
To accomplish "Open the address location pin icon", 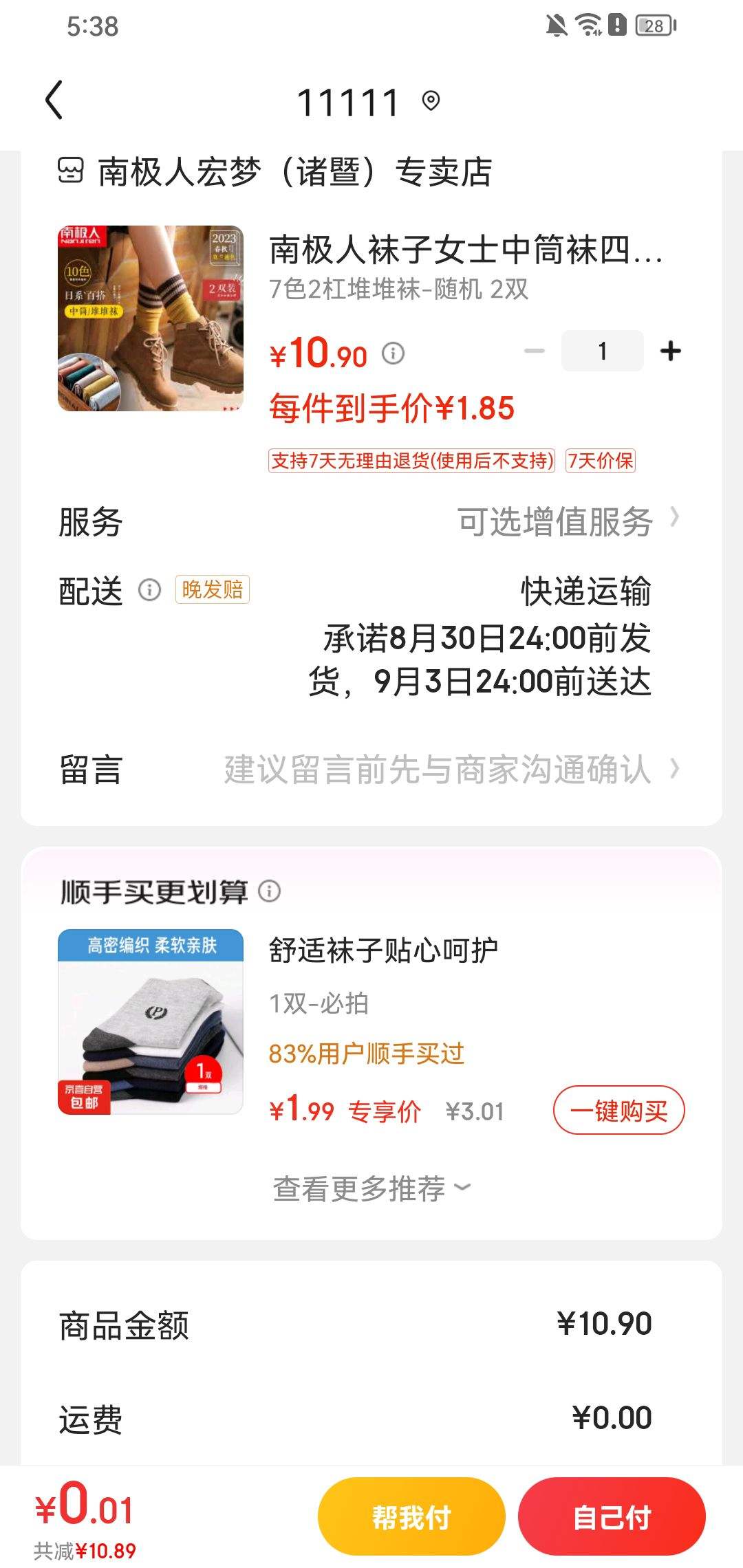I will pos(431,101).
